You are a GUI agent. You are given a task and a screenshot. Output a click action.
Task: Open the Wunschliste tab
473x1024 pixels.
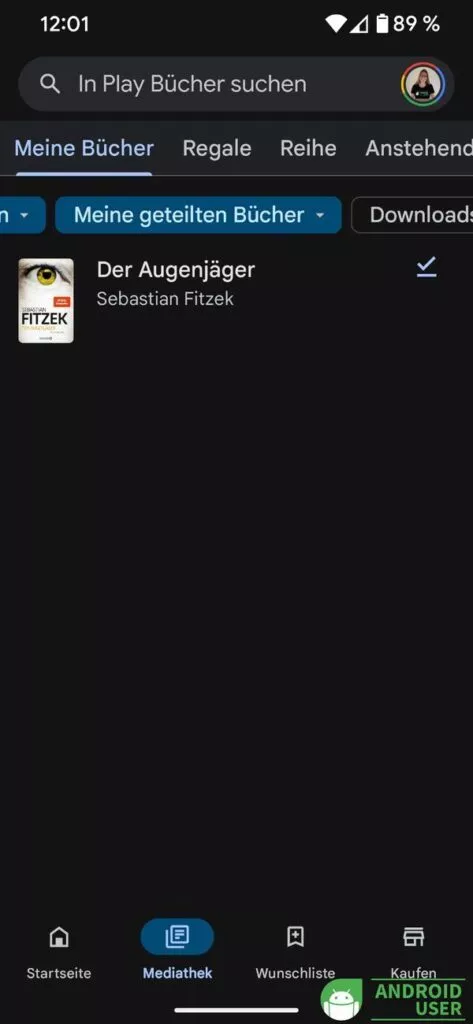[x=295, y=951]
